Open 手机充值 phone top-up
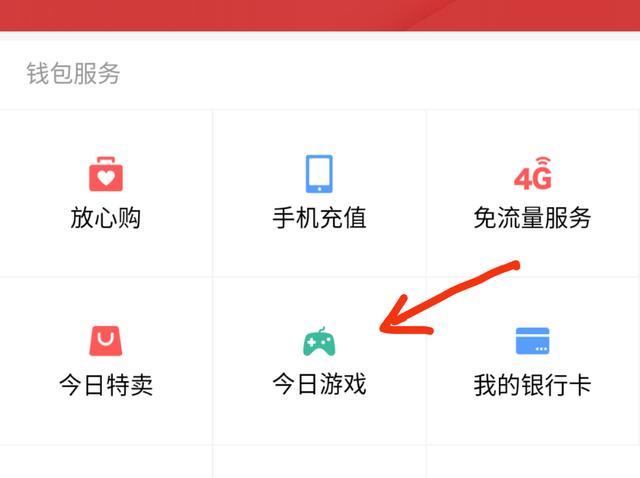 (319, 193)
